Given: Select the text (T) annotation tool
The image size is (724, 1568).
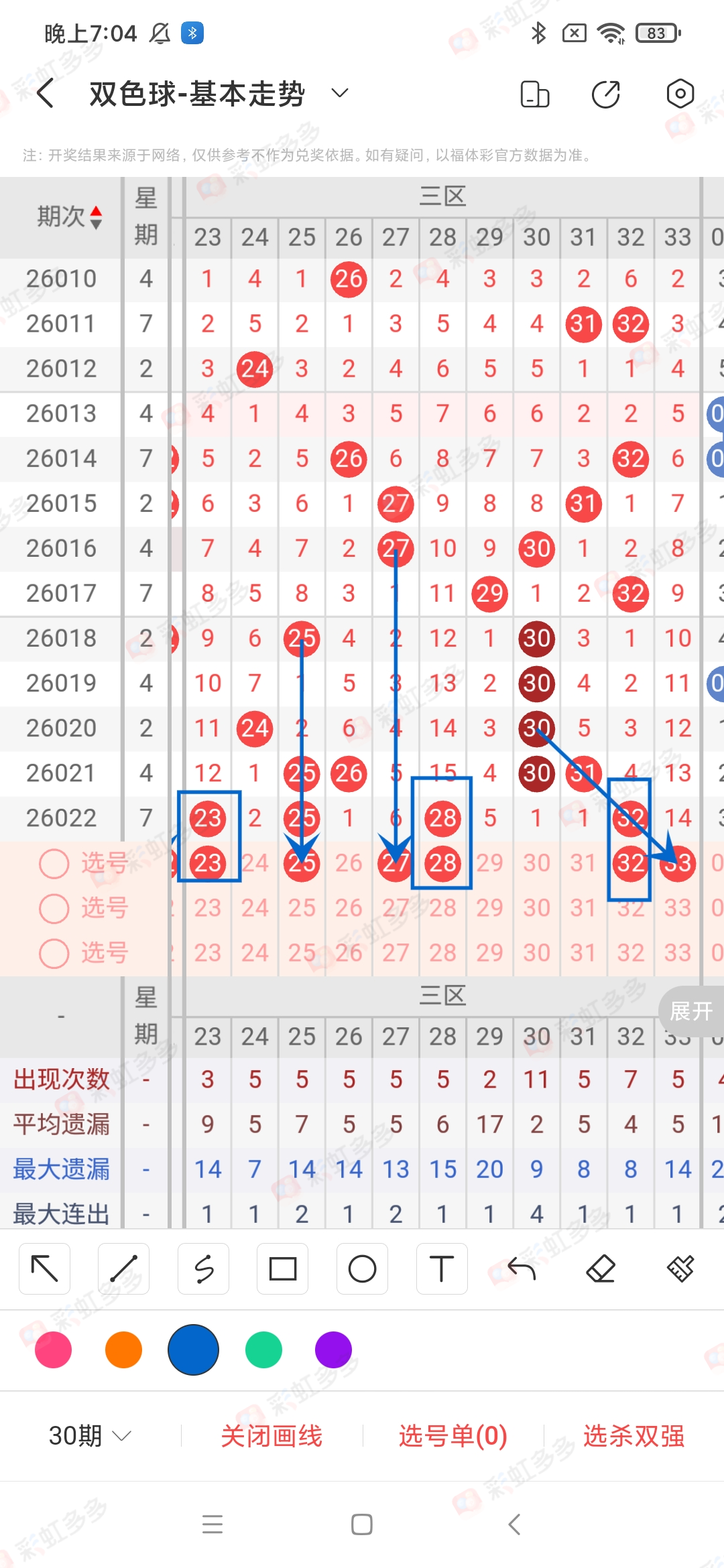Looking at the screenshot, I should [x=441, y=1268].
